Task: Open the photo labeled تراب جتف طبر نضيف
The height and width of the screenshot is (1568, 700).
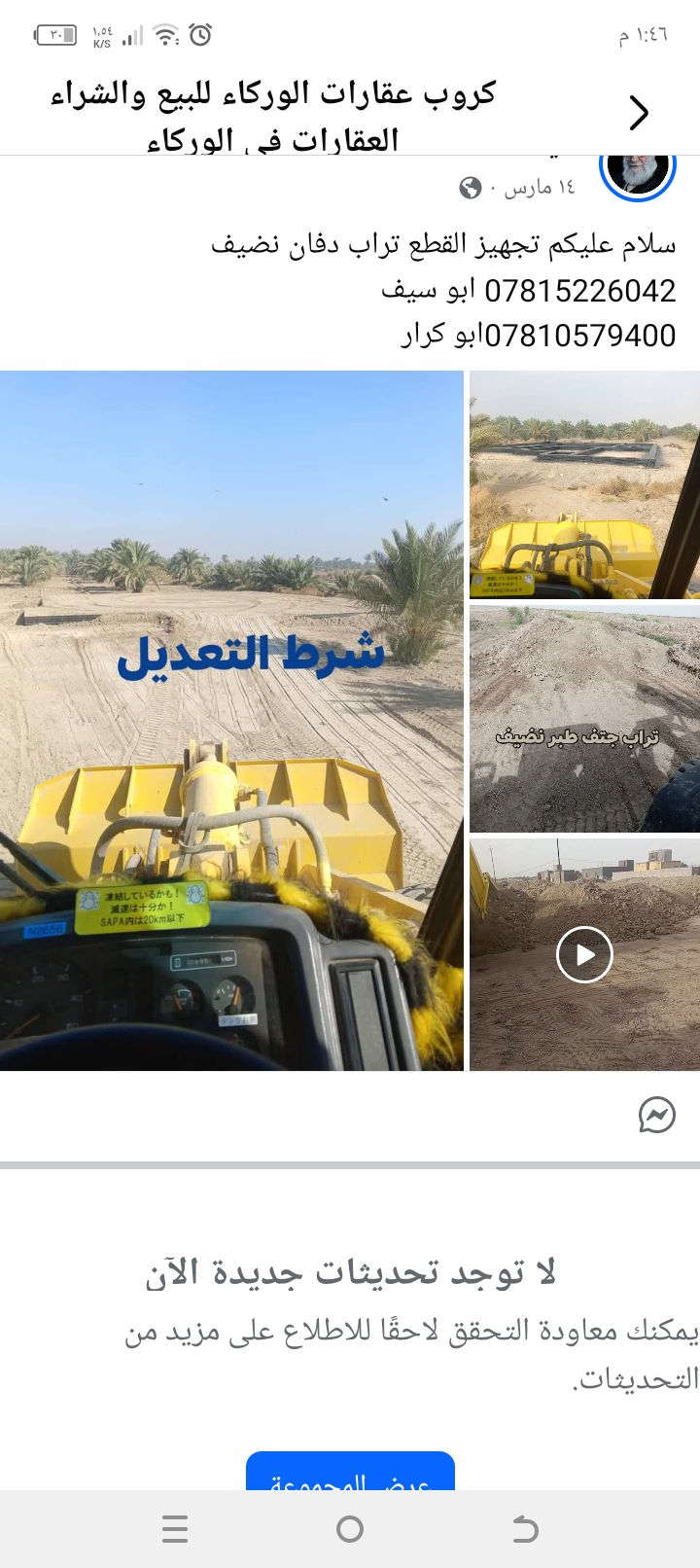Action: click(584, 719)
